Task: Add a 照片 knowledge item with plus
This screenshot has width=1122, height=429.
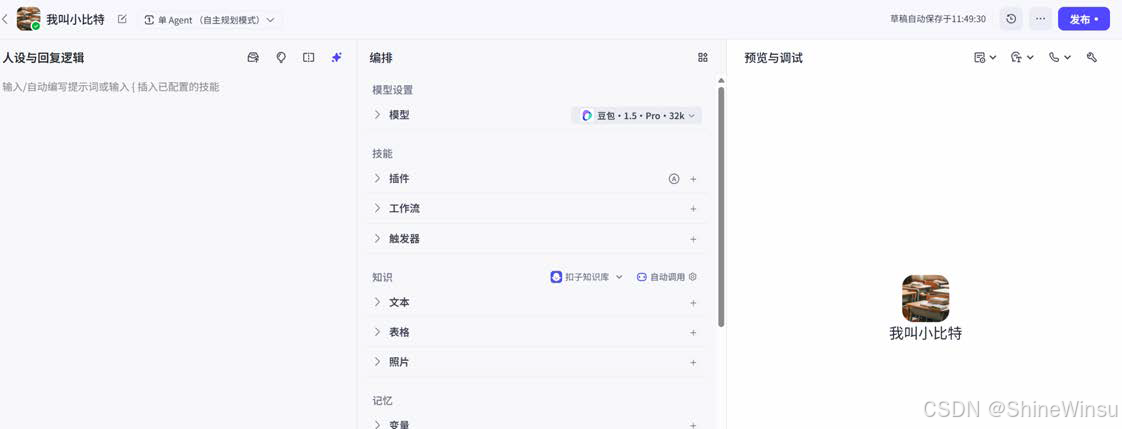Action: (693, 363)
